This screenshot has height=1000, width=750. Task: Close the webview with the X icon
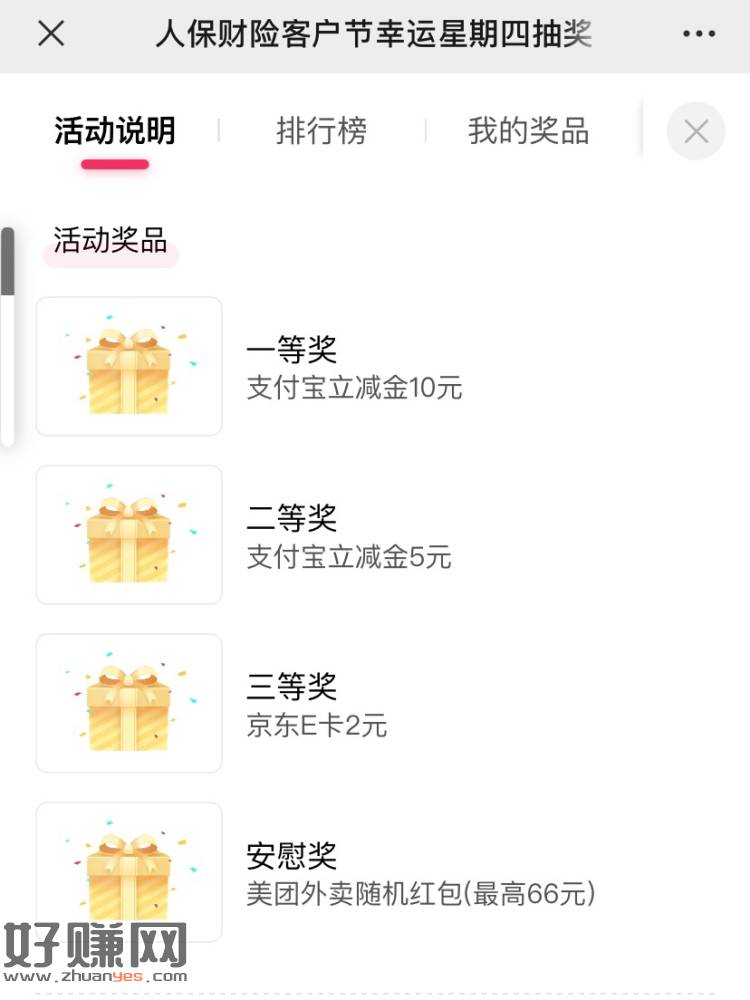pyautogui.click(x=51, y=34)
